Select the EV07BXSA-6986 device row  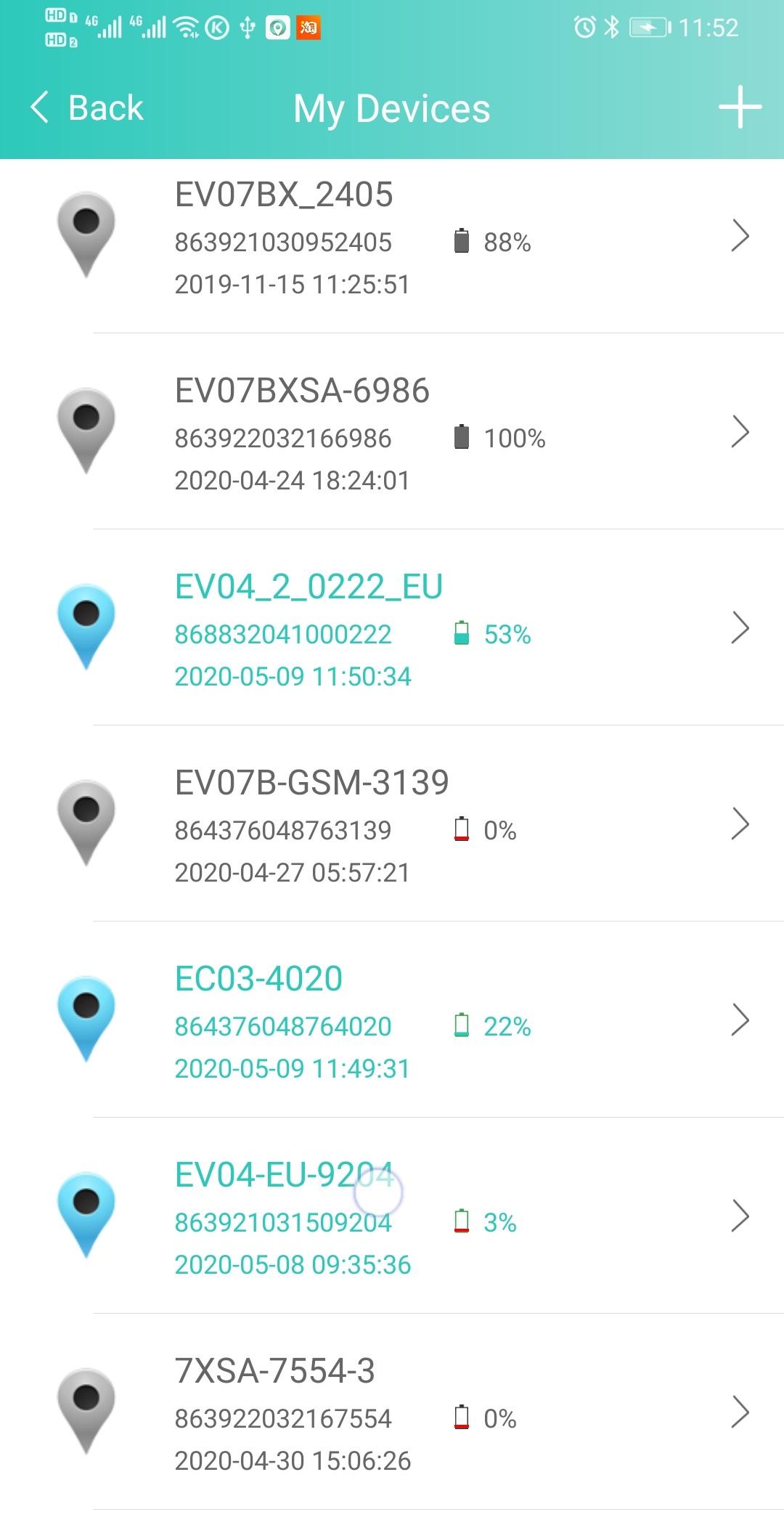click(392, 432)
